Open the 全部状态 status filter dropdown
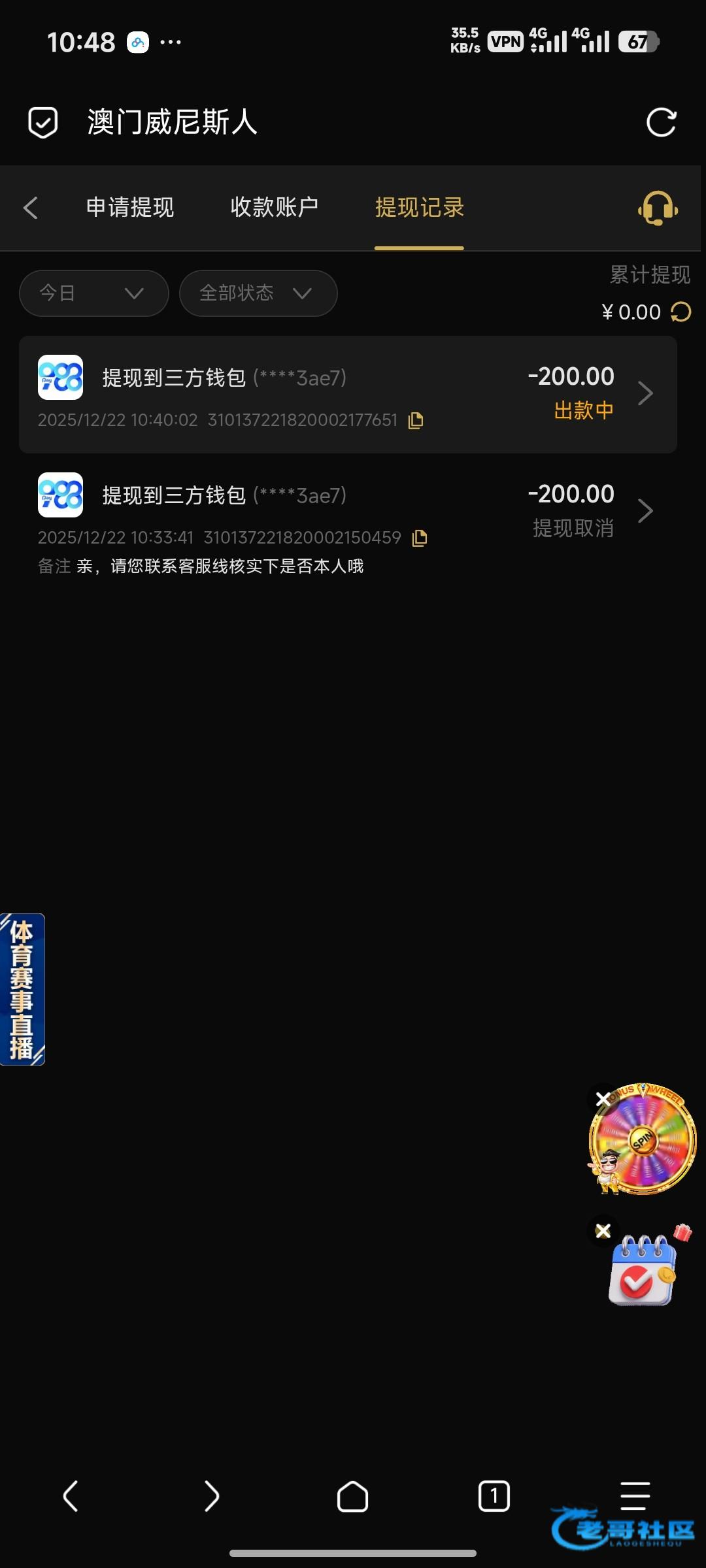The image size is (706, 1568). point(258,293)
